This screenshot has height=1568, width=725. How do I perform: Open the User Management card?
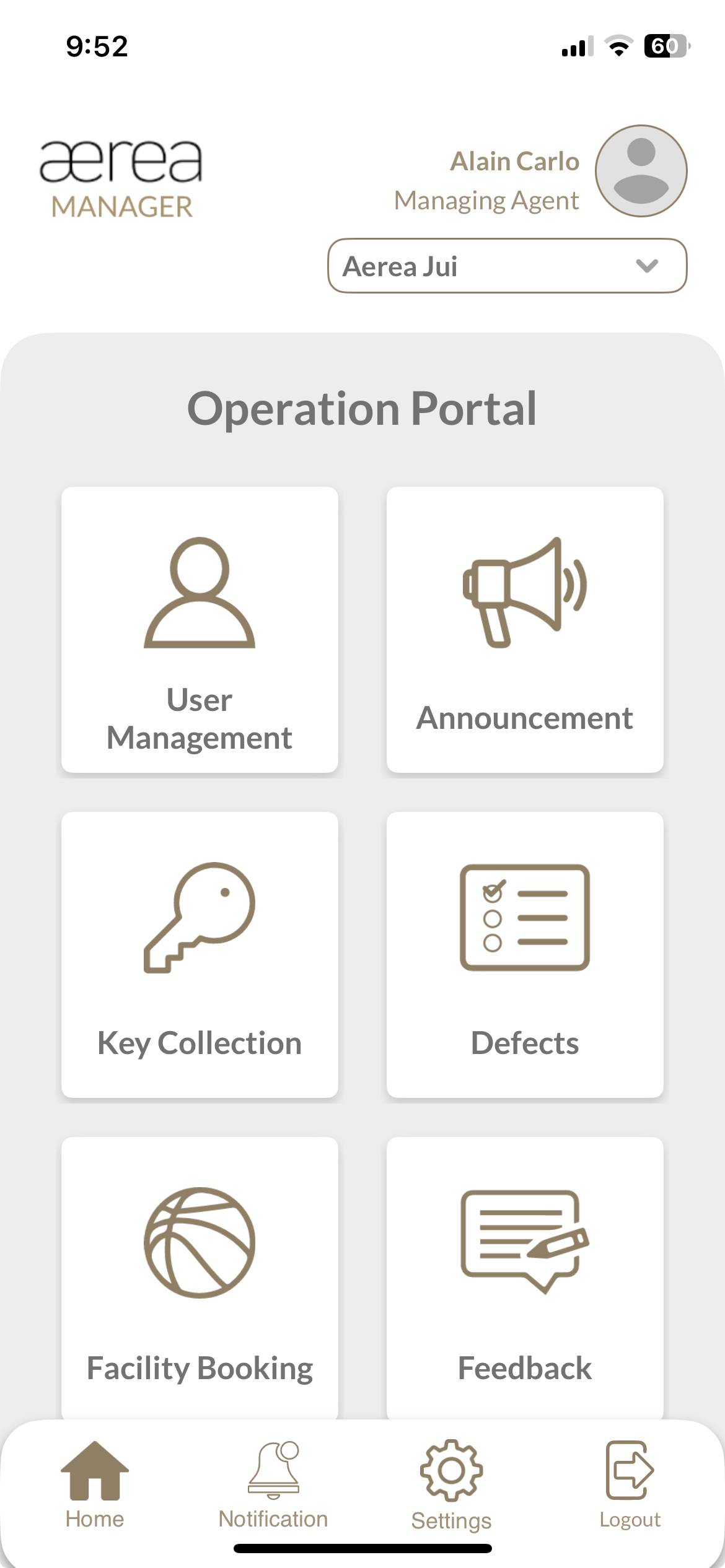200,629
